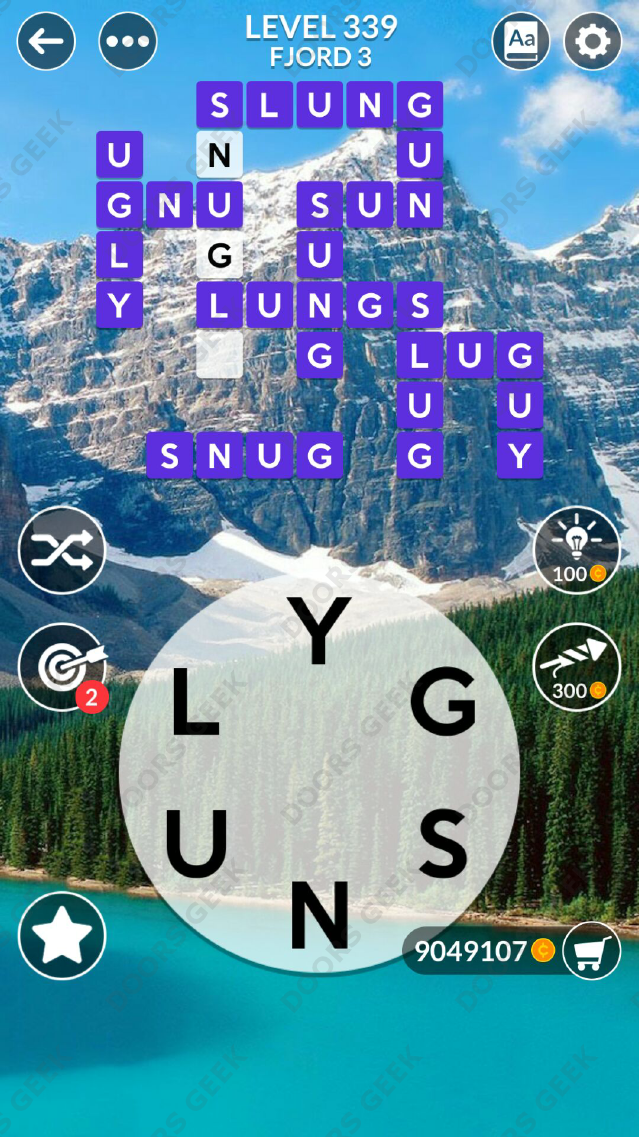Tap the letter Y in the wheel
This screenshot has height=1137, width=639.
click(319, 631)
